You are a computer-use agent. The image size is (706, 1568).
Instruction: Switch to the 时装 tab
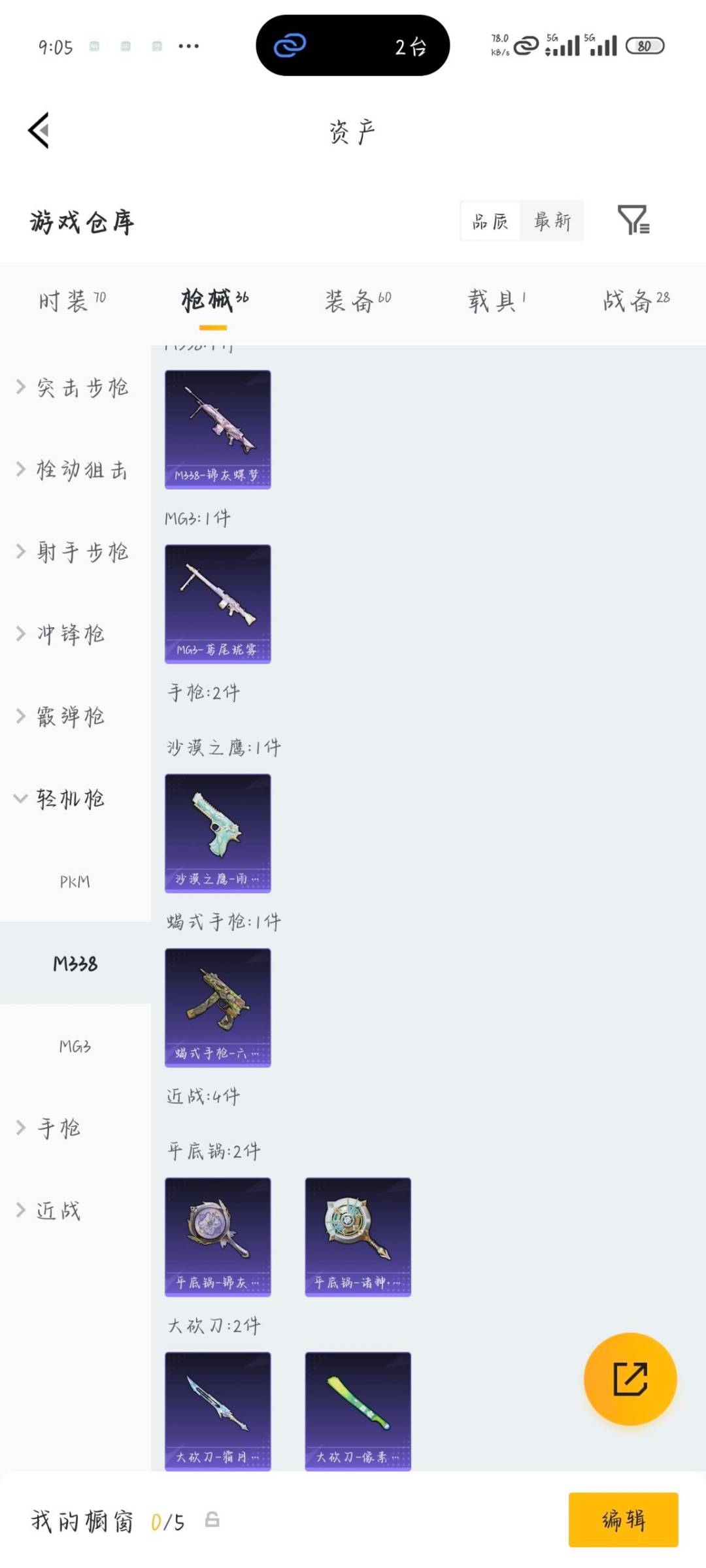tap(65, 301)
